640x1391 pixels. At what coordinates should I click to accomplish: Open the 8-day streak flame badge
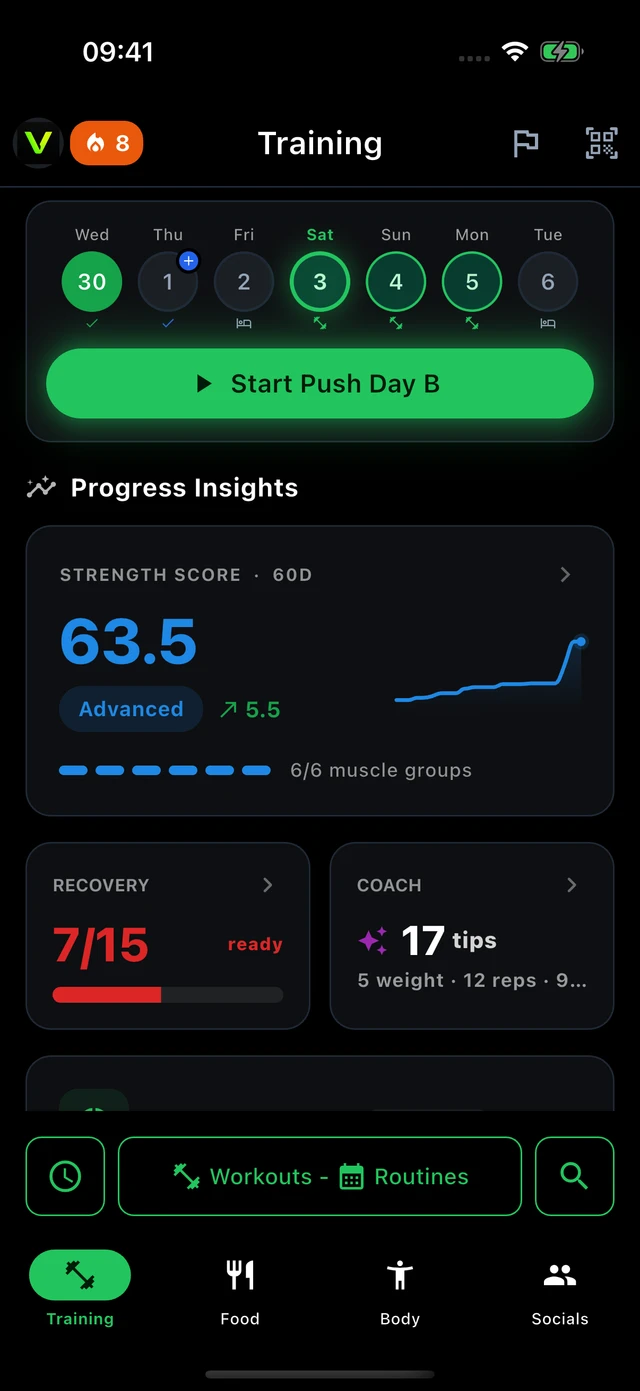(x=106, y=143)
